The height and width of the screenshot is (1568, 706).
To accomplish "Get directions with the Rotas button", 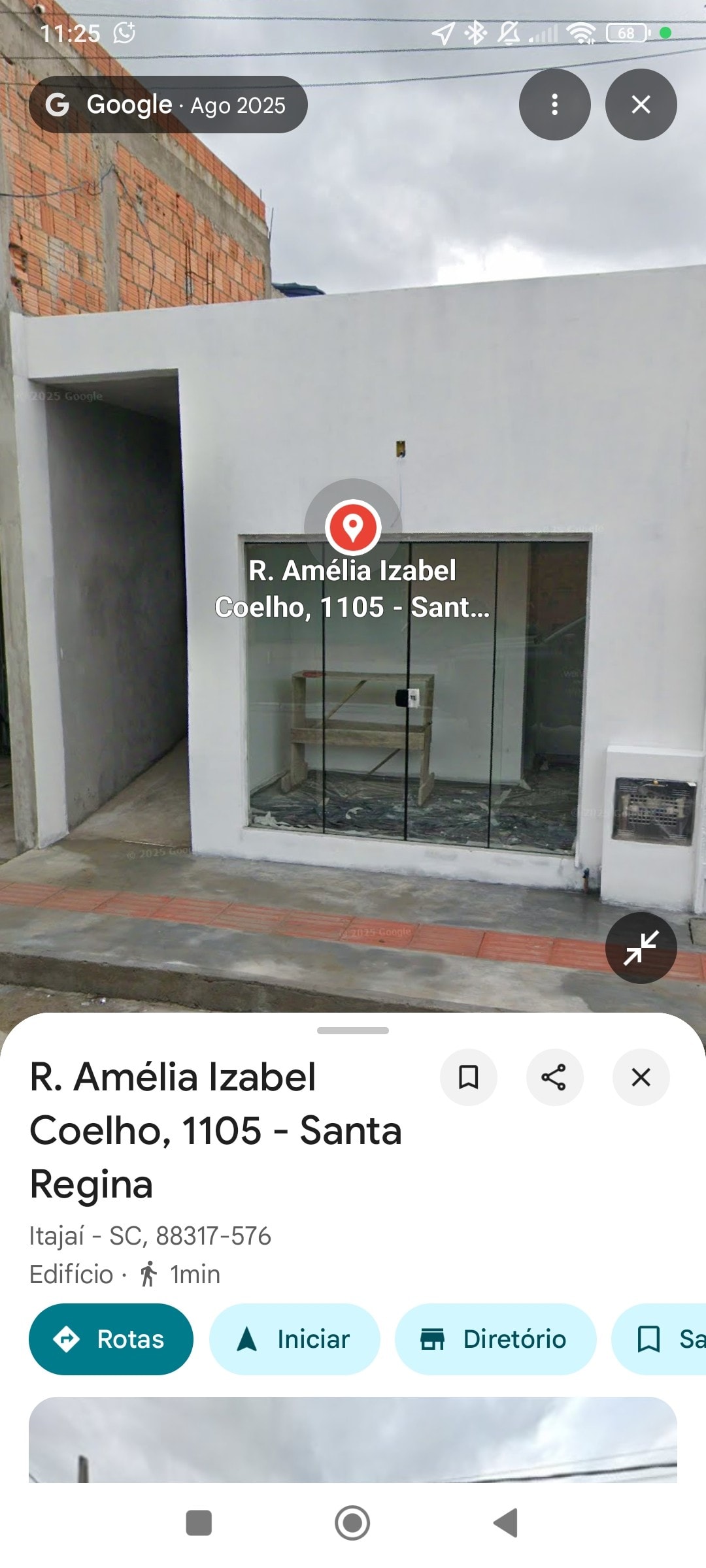I will click(x=111, y=1339).
